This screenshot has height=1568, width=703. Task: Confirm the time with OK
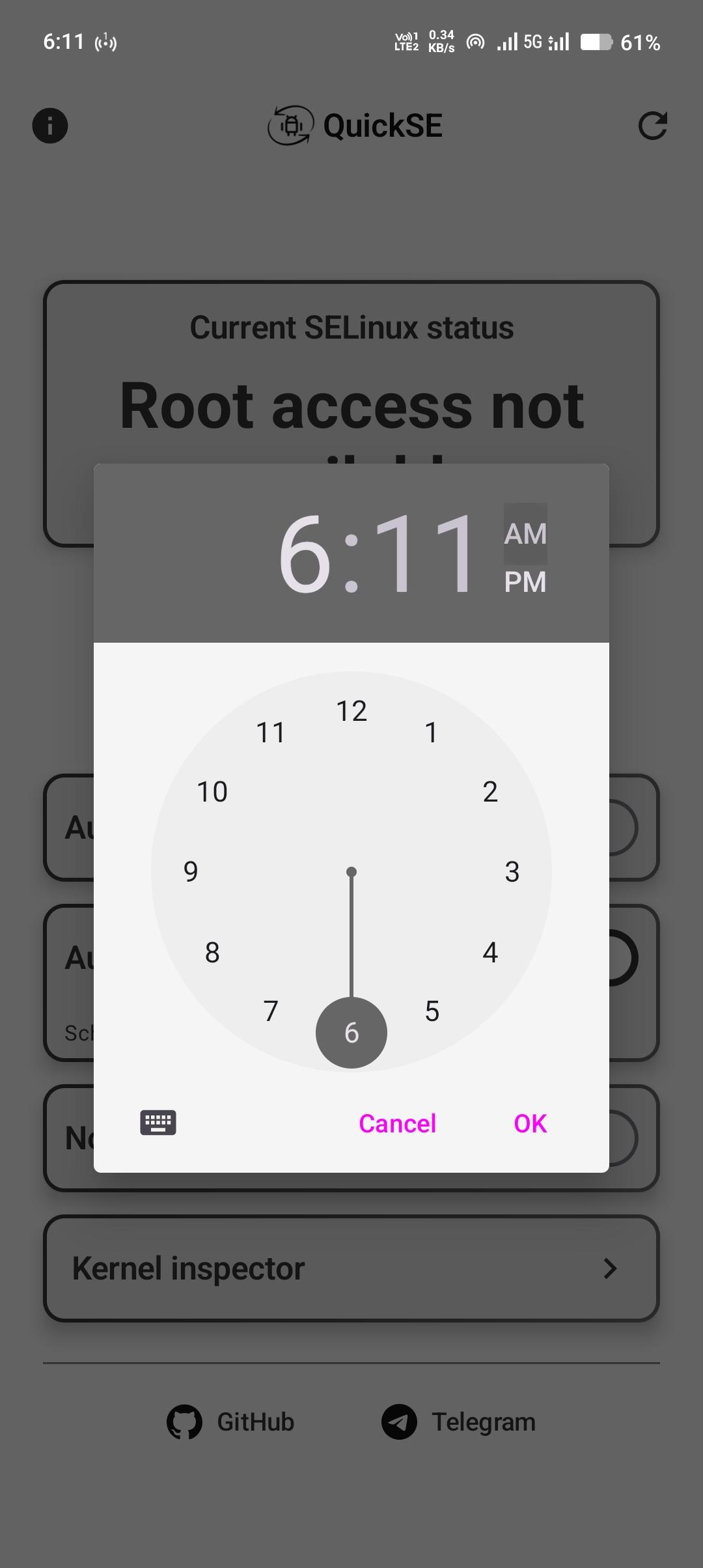pyautogui.click(x=530, y=1123)
